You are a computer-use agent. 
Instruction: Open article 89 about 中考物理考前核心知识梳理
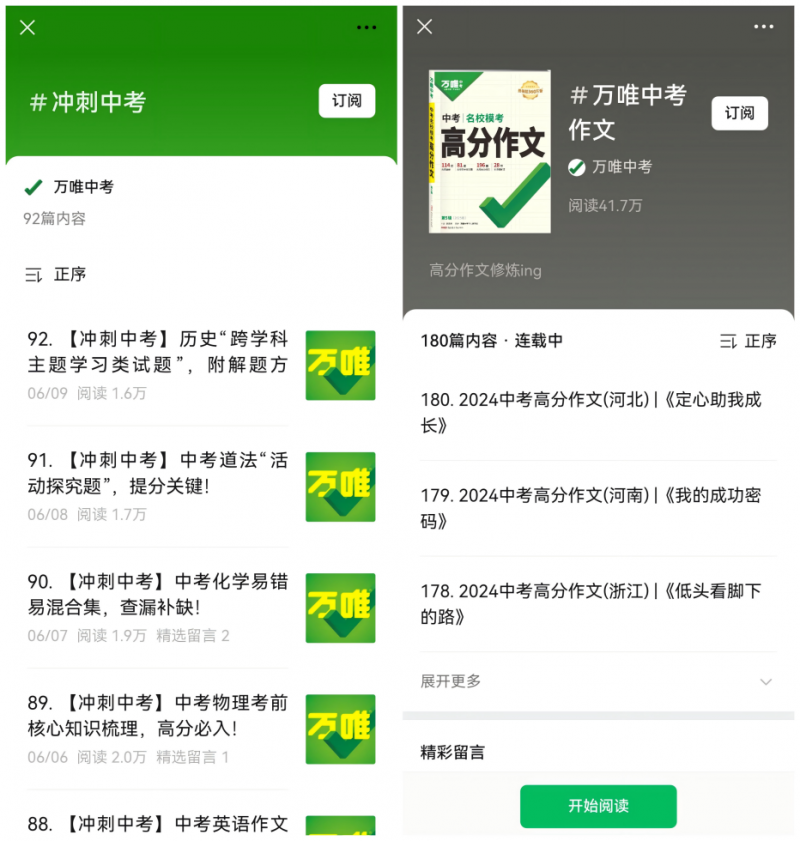pos(157,715)
